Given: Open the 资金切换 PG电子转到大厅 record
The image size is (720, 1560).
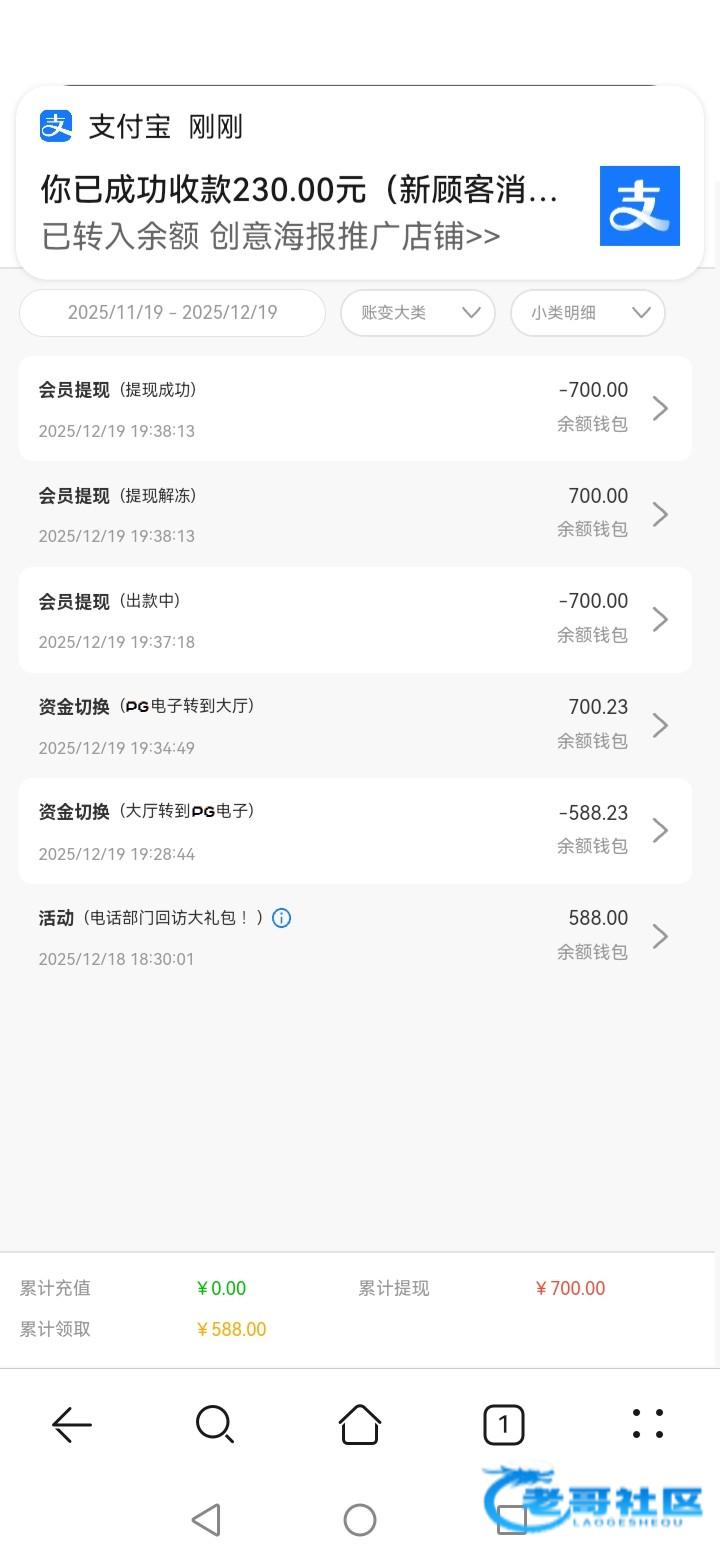Looking at the screenshot, I should 355,725.
